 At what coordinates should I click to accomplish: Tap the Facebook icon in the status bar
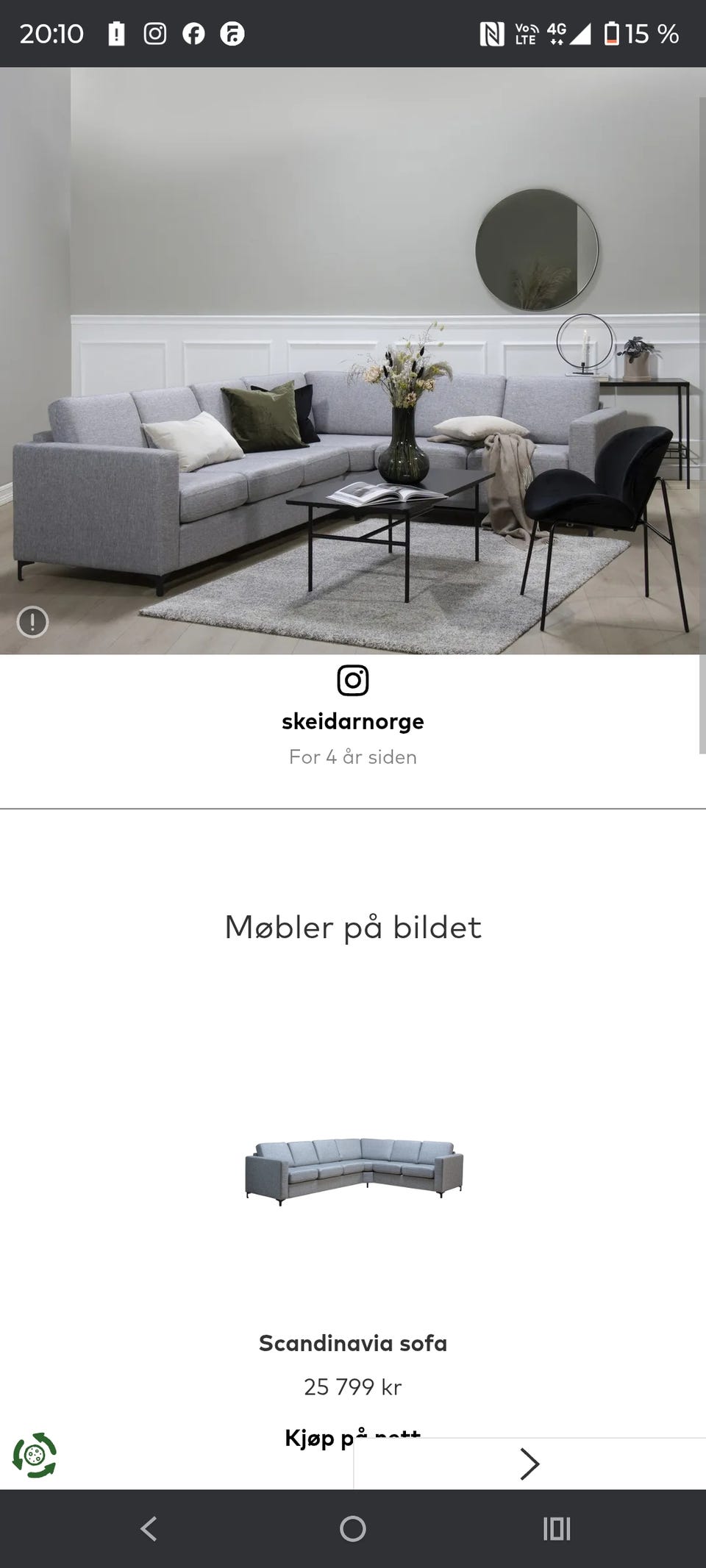point(193,33)
